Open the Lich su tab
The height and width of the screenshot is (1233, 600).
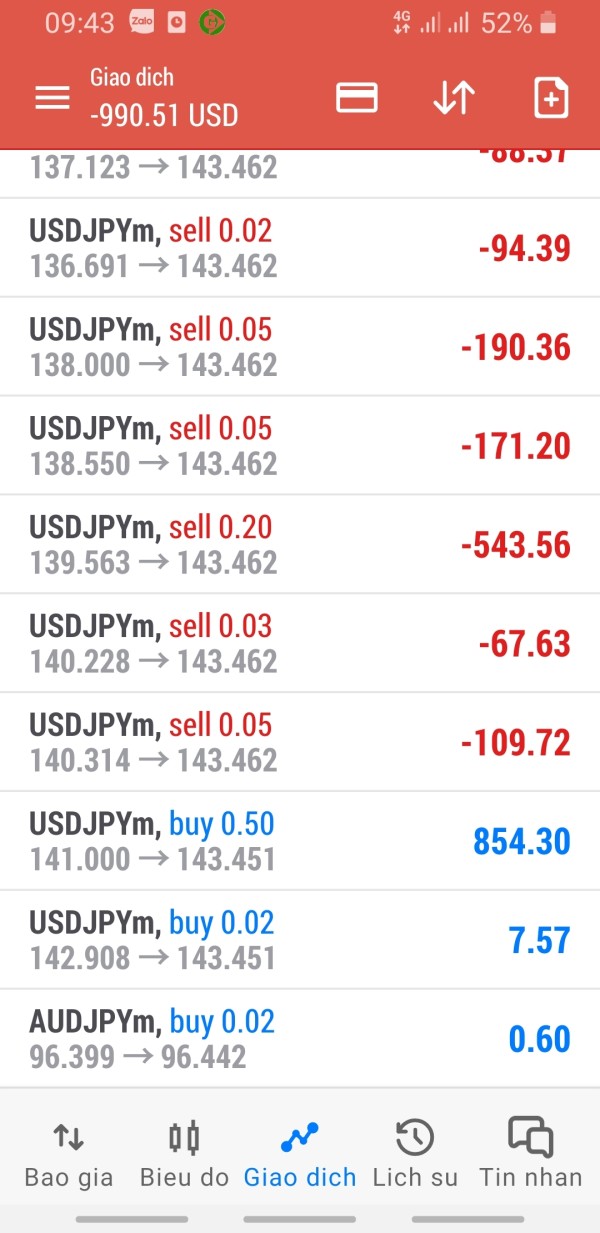415,1153
